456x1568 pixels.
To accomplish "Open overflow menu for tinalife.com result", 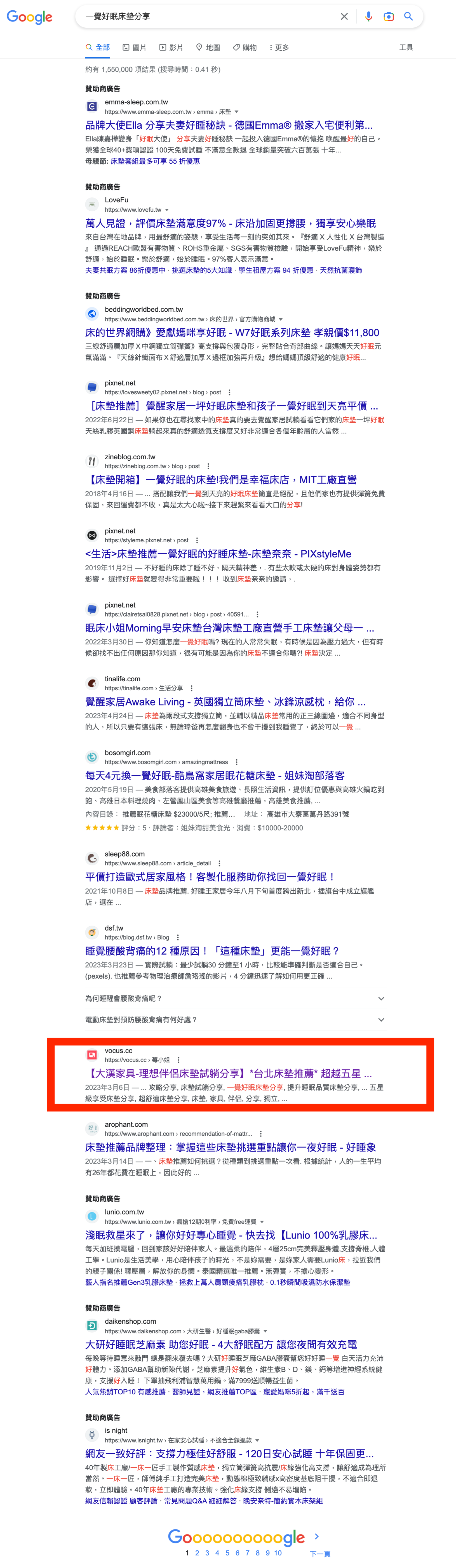I will [x=191, y=688].
